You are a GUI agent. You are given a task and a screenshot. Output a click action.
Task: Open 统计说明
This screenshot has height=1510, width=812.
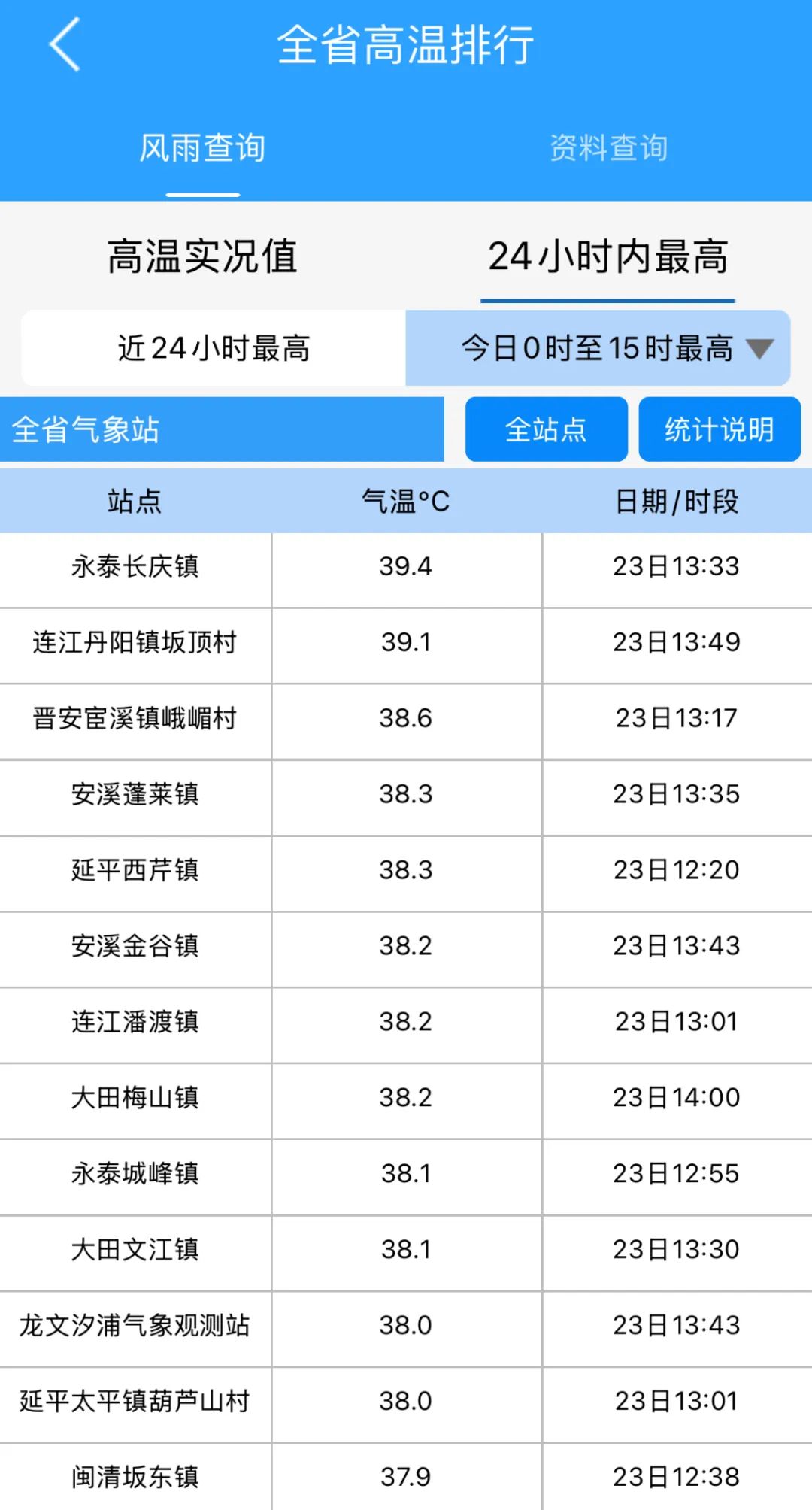(719, 429)
